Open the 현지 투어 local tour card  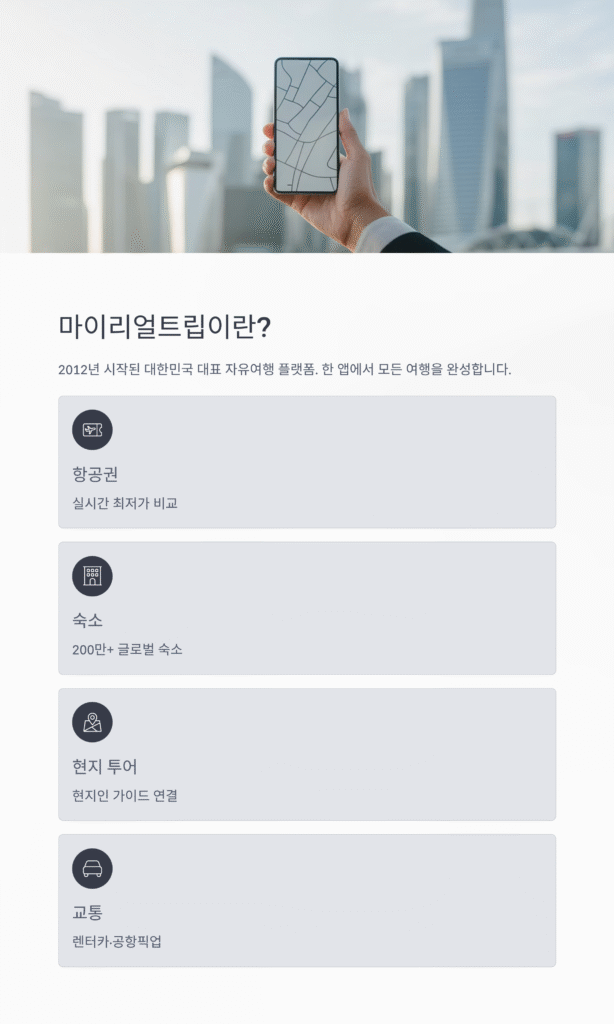pos(306,754)
